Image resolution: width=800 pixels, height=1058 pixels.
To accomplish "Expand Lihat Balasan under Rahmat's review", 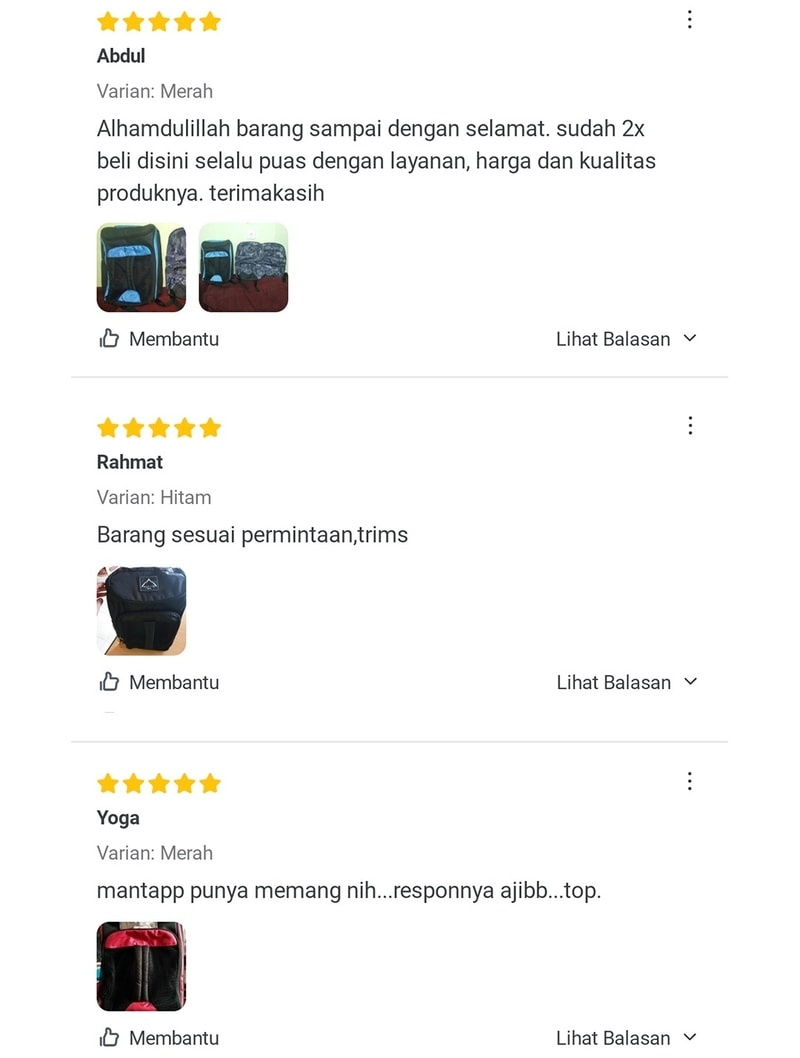I will pos(626,682).
